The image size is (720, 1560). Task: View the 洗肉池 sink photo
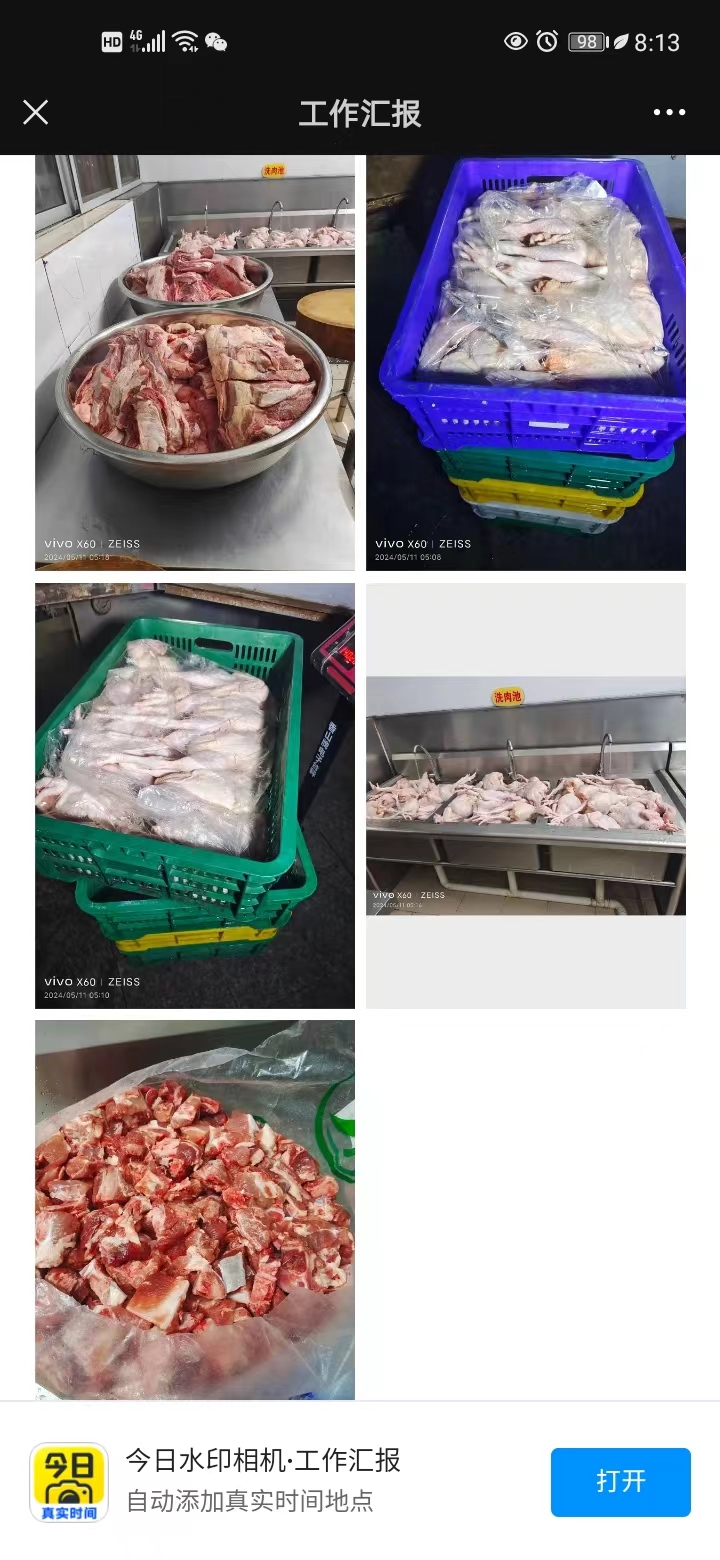pos(526,795)
